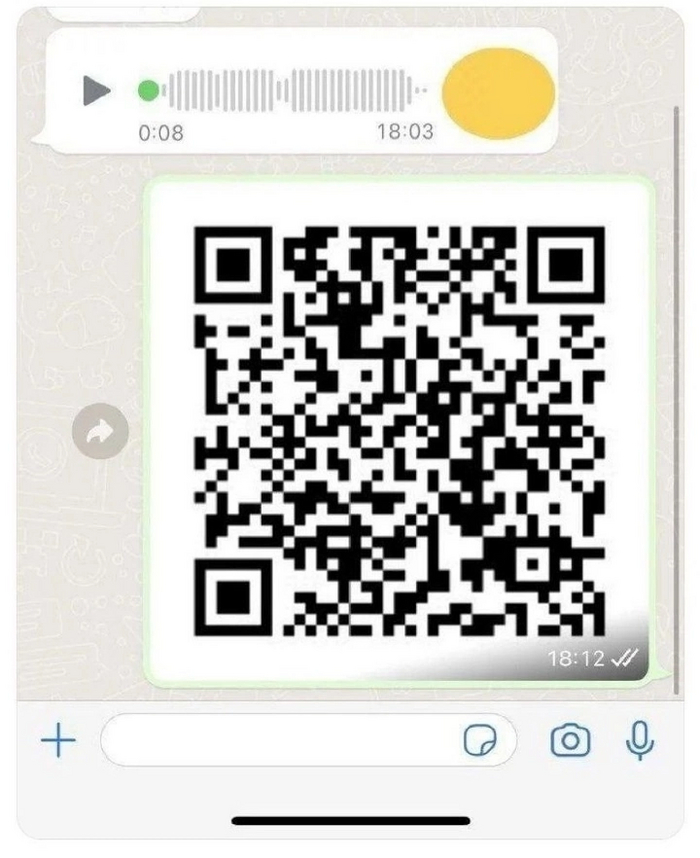Open the QR code image message
This screenshot has width=700, height=858.
[397, 430]
